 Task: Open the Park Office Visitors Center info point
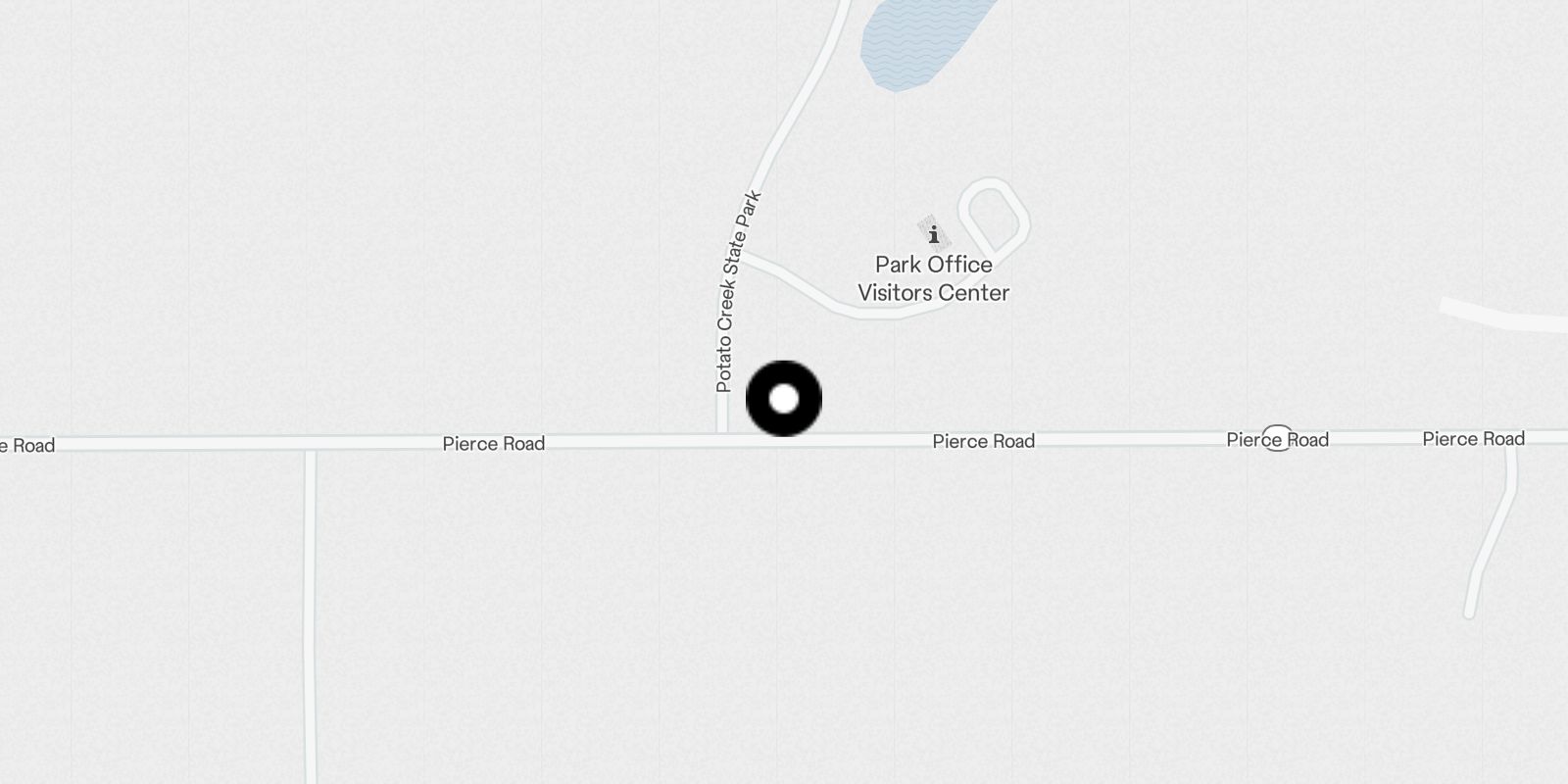click(933, 235)
